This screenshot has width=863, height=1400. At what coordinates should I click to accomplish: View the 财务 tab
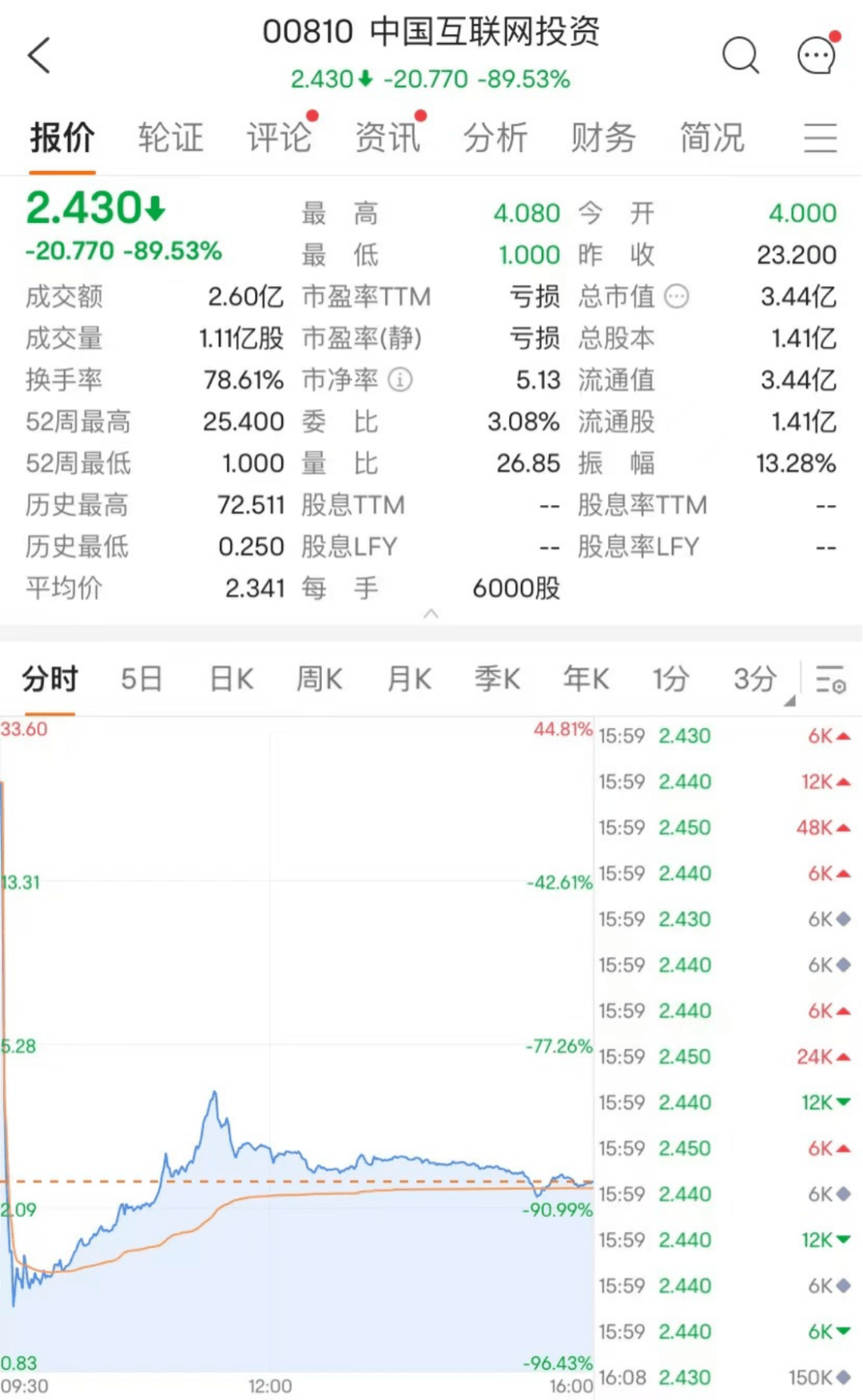click(x=603, y=137)
